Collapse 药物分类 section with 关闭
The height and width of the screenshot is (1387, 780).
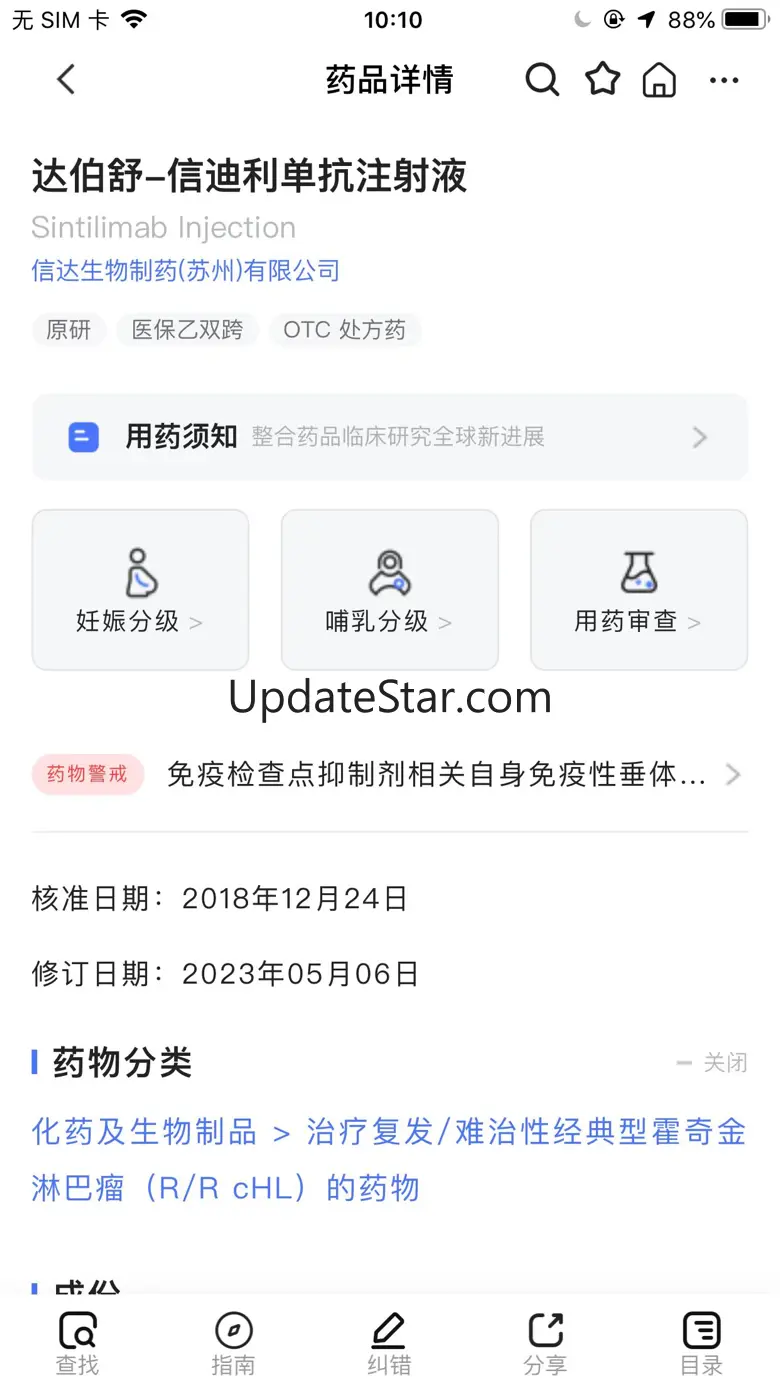tap(713, 1062)
